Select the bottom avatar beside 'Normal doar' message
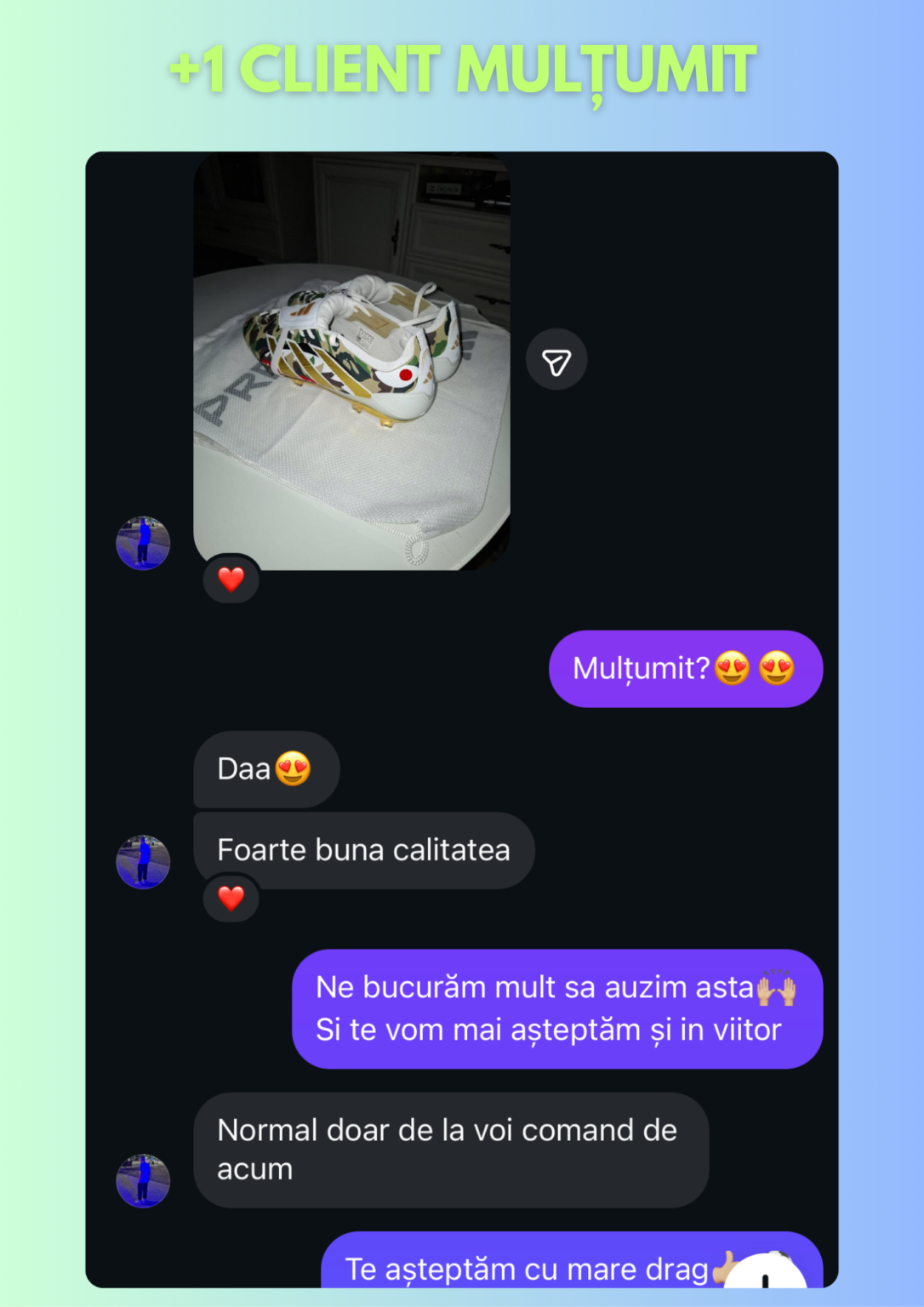Viewport: 924px width, 1307px height. point(143,1182)
